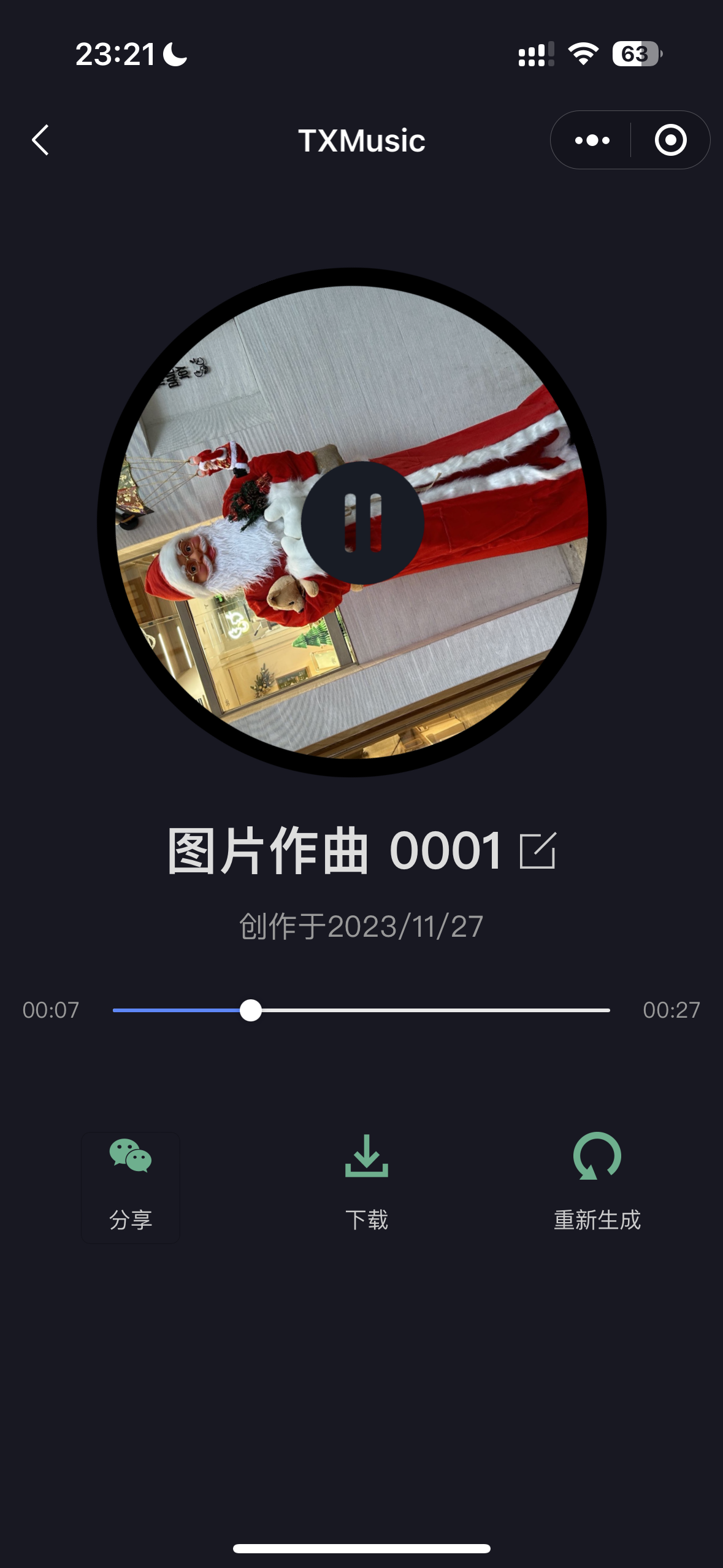The width and height of the screenshot is (723, 1568).
Task: Open the three-dot more menu
Action: click(592, 140)
